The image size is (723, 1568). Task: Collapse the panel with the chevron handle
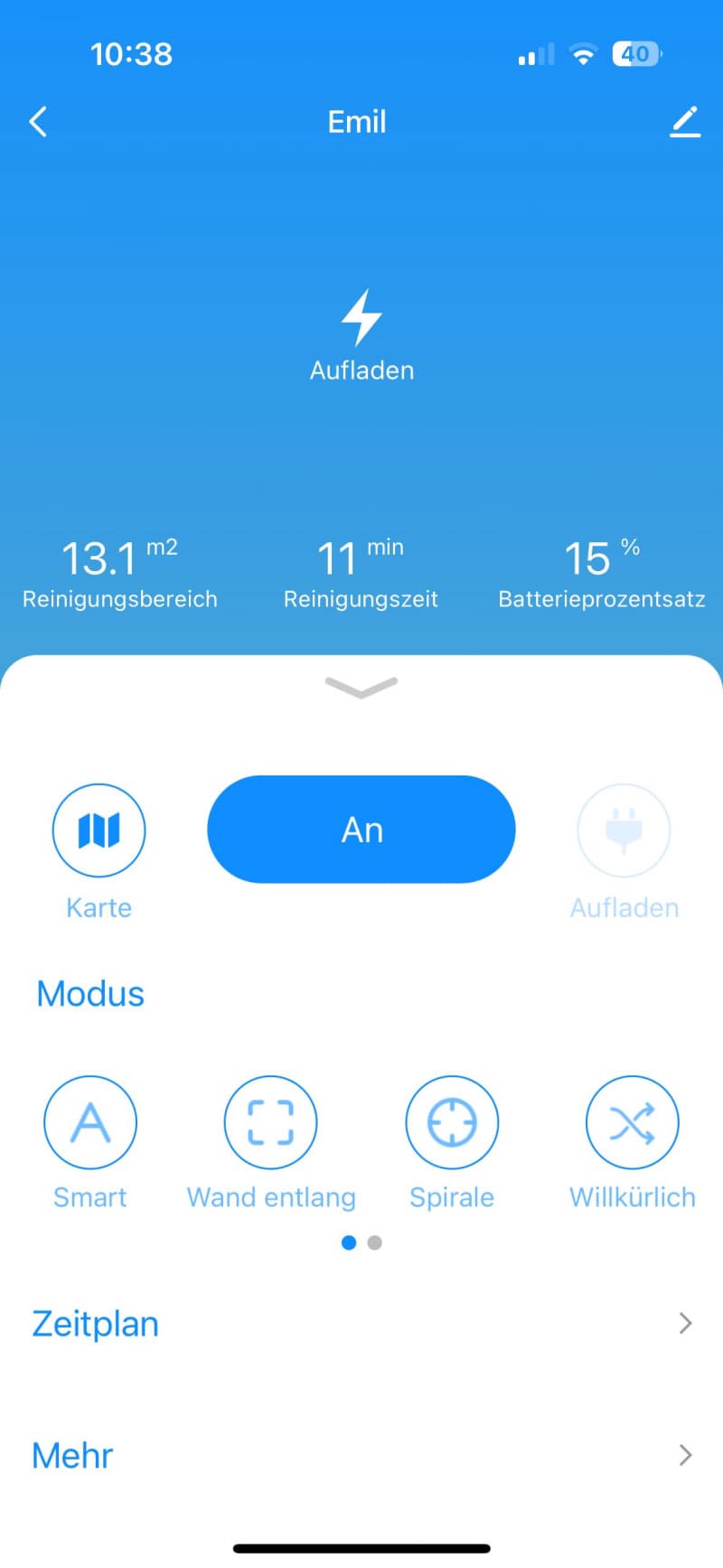point(361,688)
